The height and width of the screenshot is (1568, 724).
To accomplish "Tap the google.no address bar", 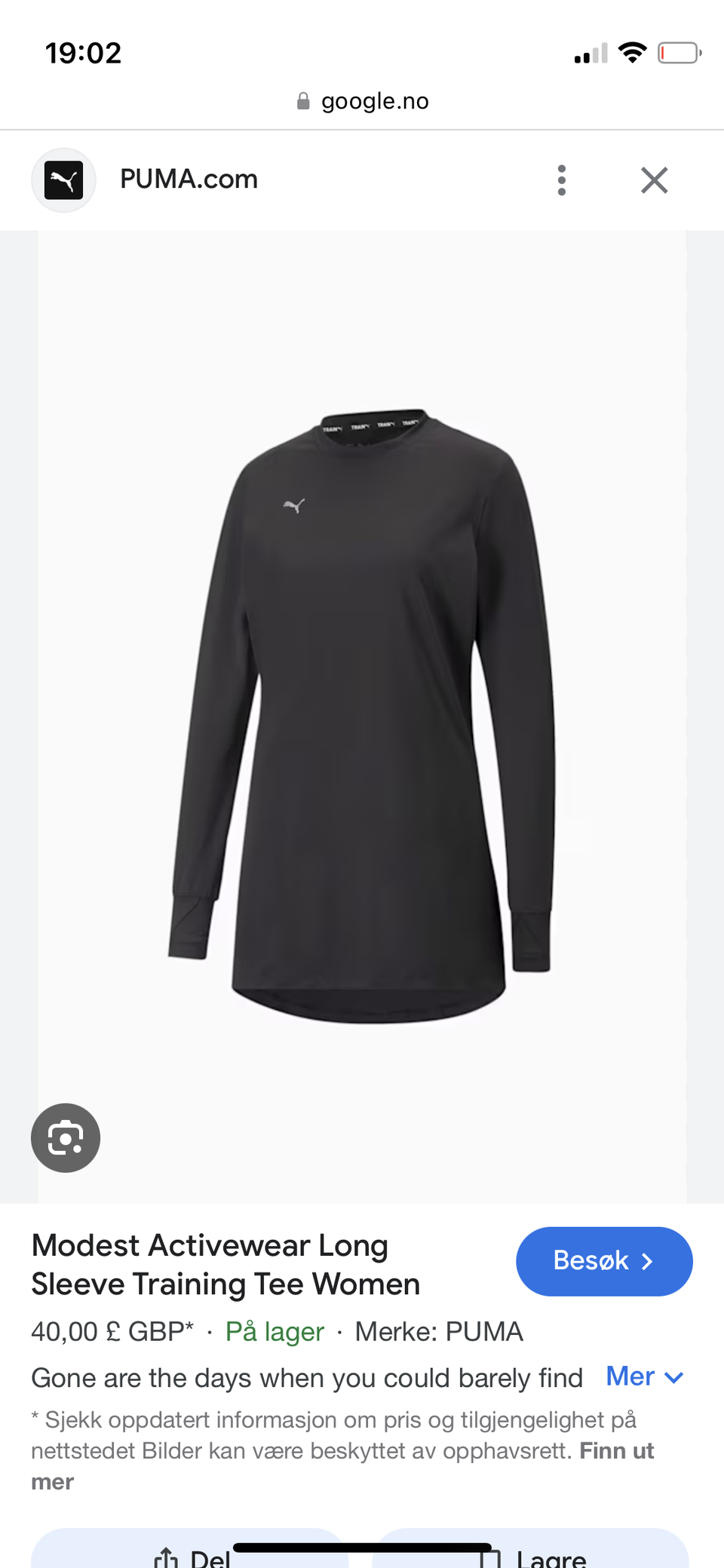I will 364,101.
